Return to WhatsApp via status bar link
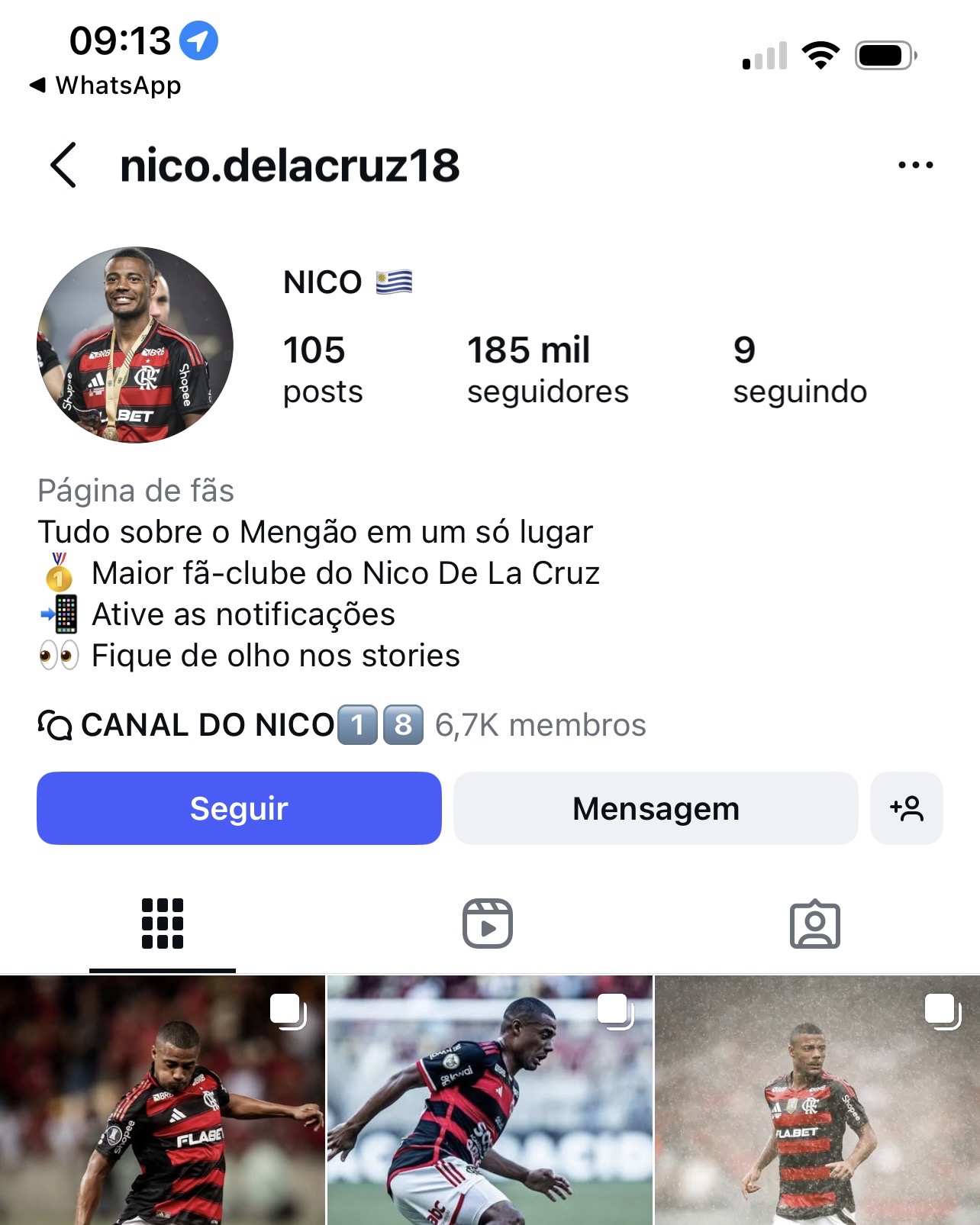The width and height of the screenshot is (980, 1225). point(105,85)
